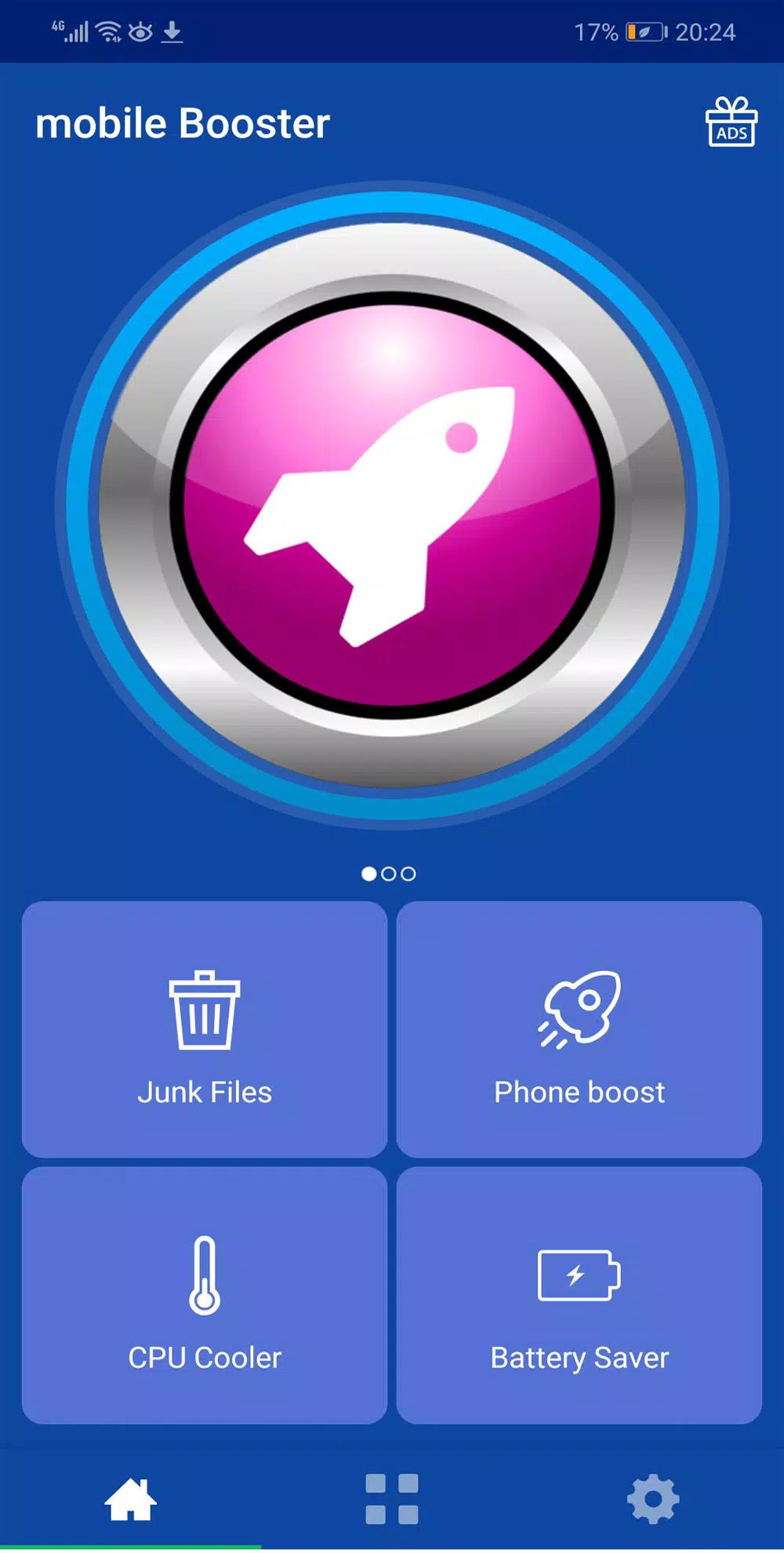This screenshot has width=784, height=1553.
Task: Open the Battery Saver card
Action: [580, 1294]
